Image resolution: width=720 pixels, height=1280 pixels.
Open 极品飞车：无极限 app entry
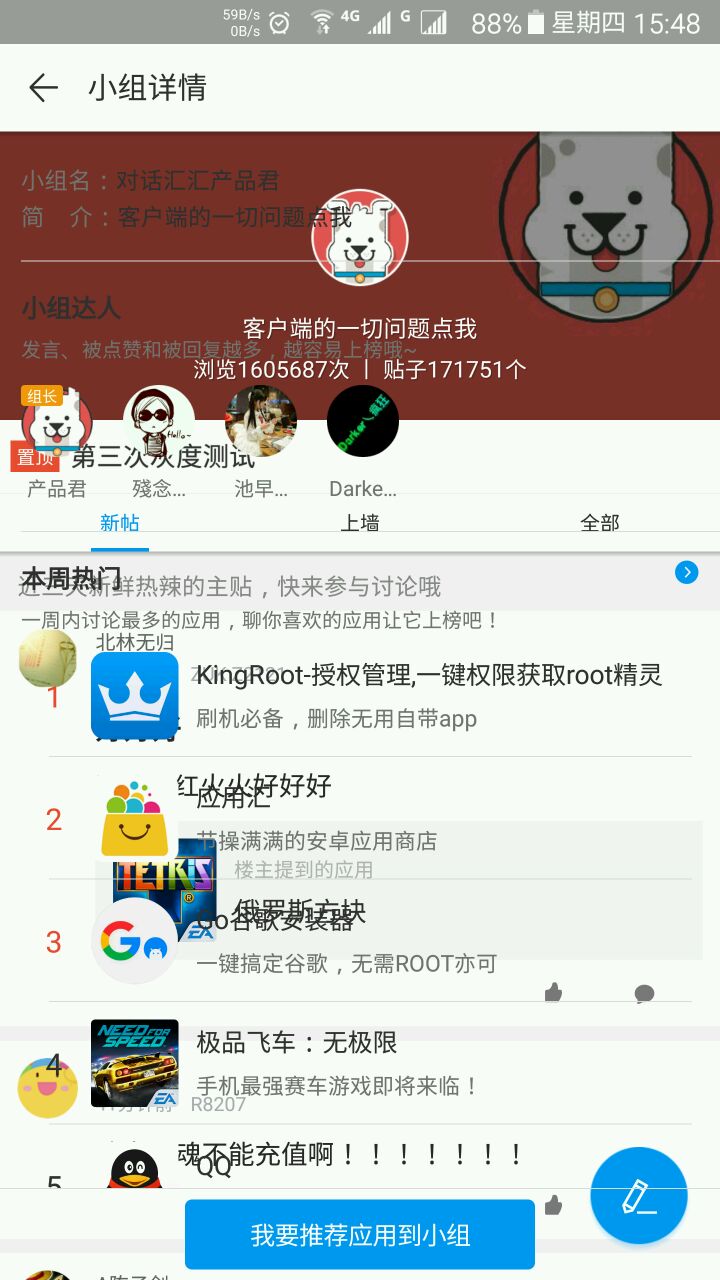tap(370, 1064)
